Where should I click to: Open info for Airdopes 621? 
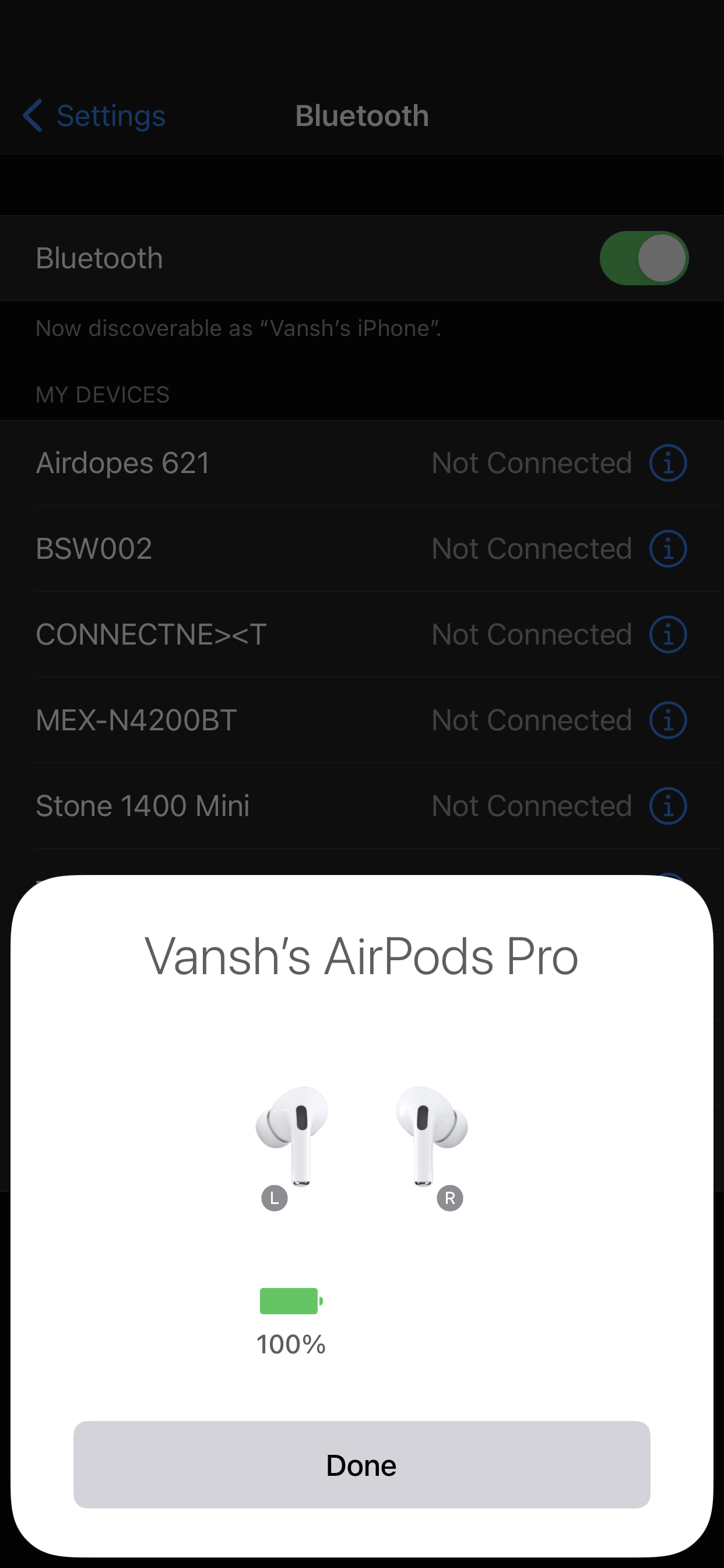pyautogui.click(x=668, y=463)
